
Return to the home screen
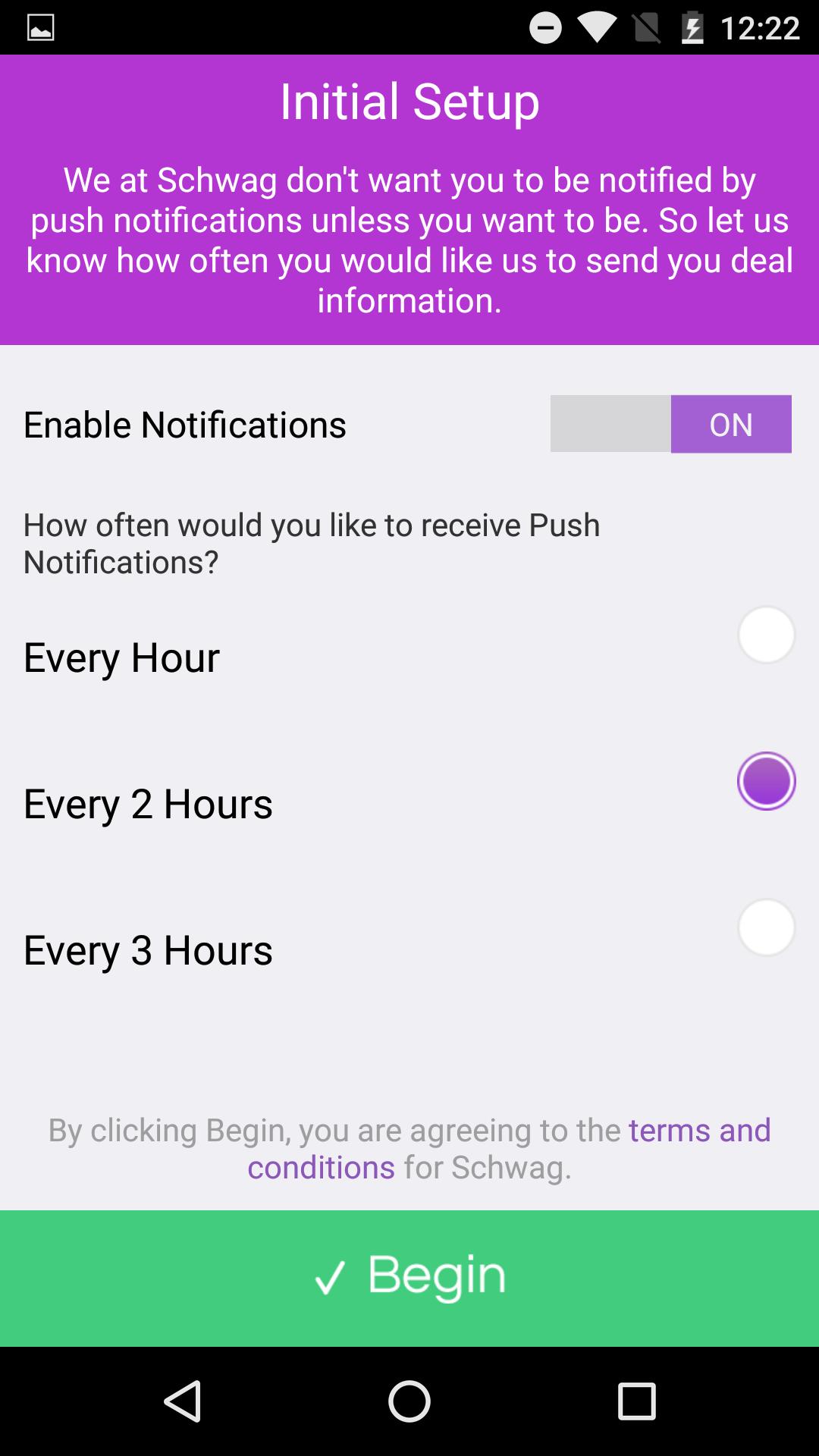pos(409,1401)
